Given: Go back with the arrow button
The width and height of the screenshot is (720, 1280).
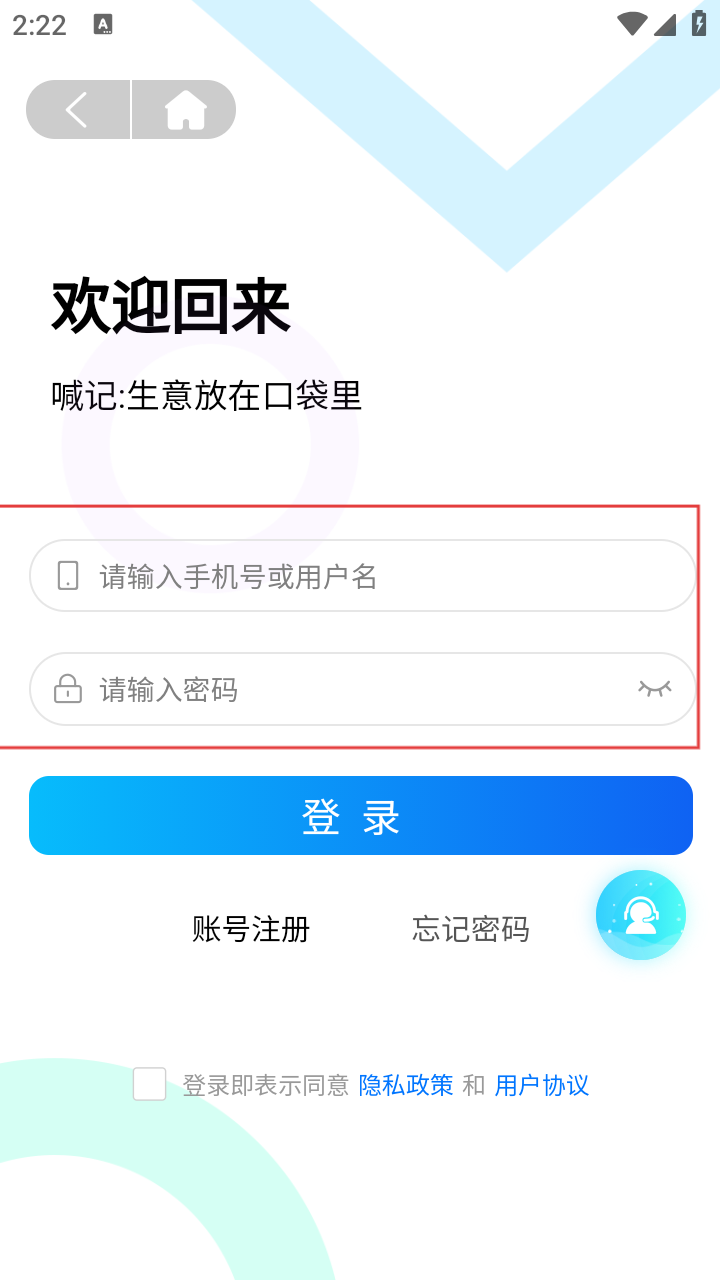Looking at the screenshot, I should pyautogui.click(x=78, y=109).
